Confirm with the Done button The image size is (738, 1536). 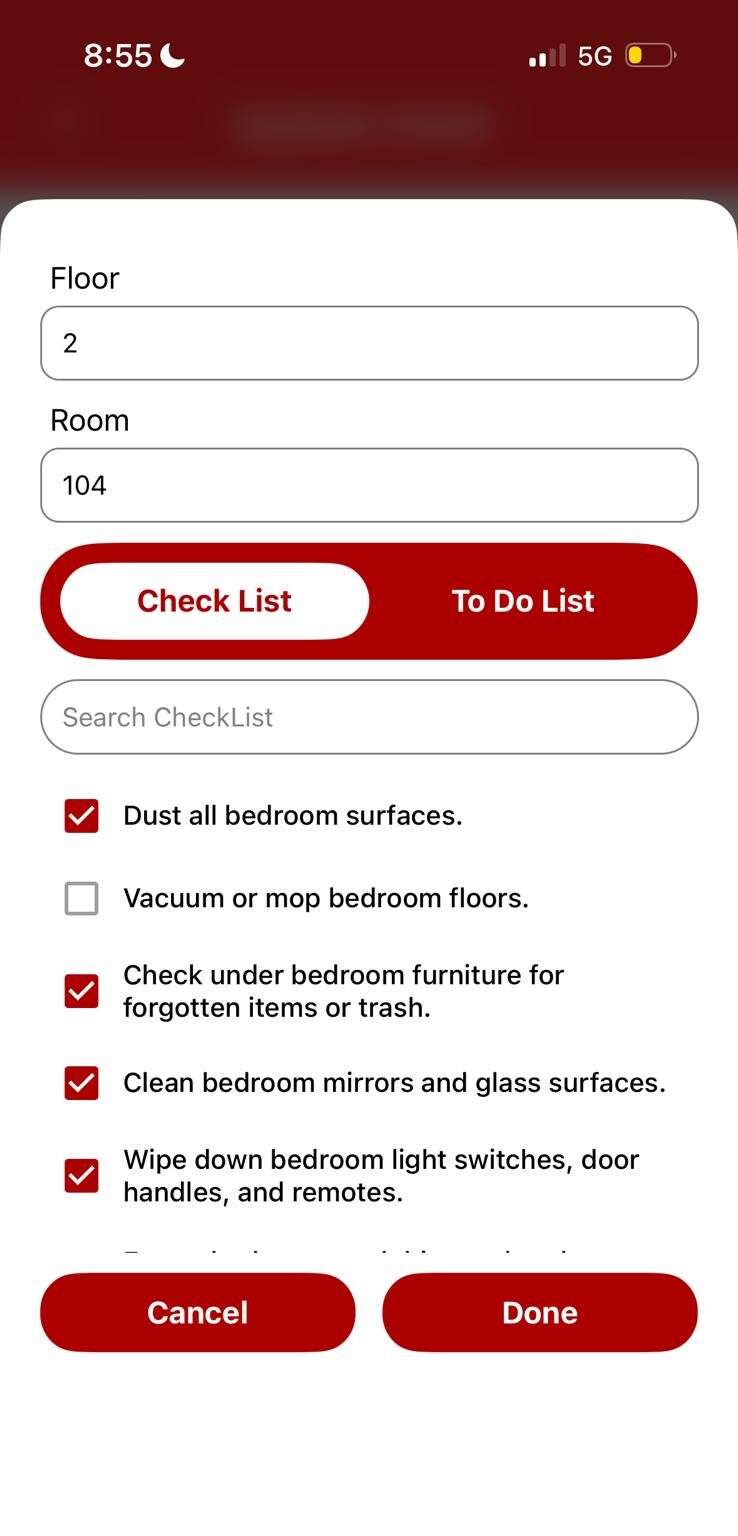click(x=540, y=1312)
